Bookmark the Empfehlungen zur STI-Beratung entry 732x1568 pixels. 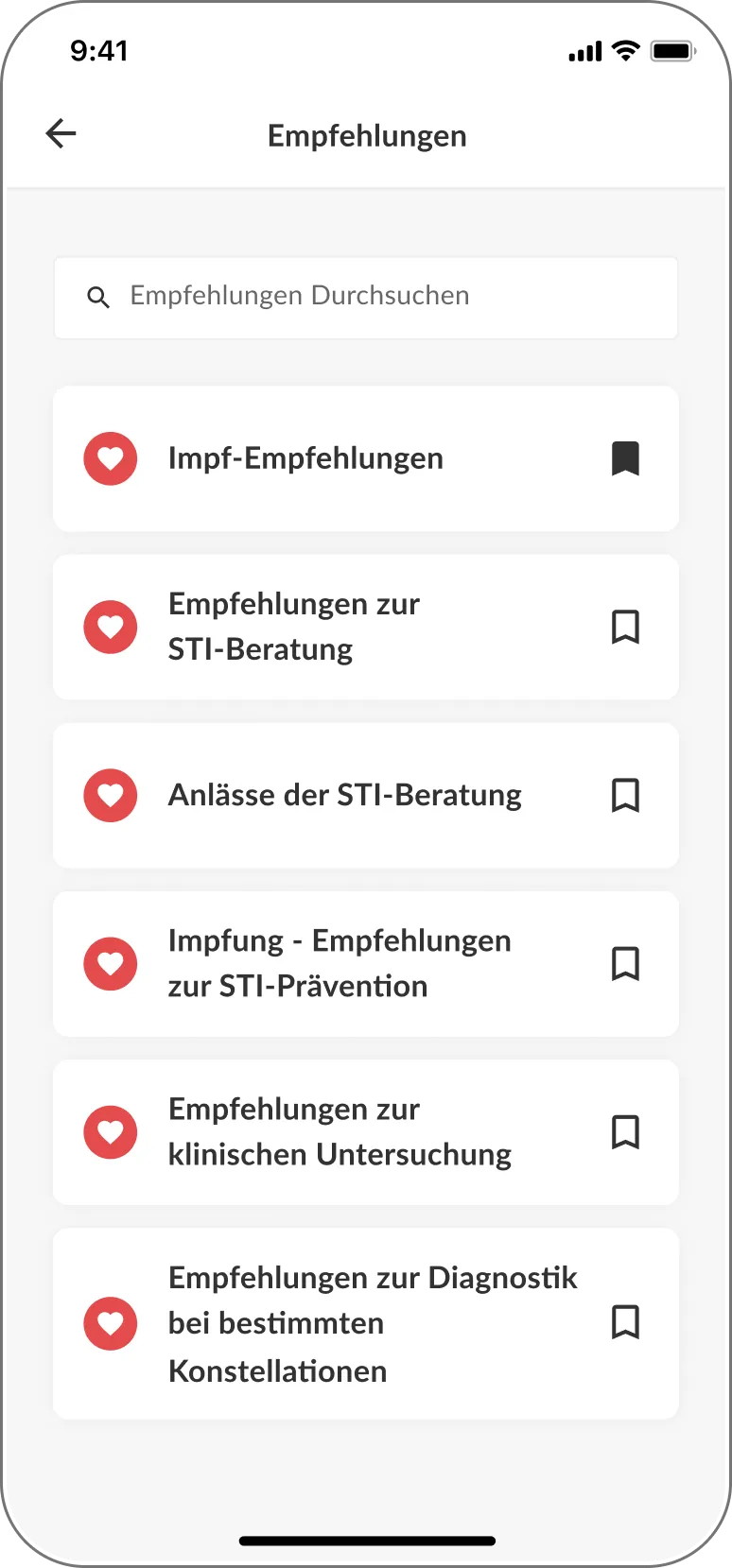[x=624, y=626]
